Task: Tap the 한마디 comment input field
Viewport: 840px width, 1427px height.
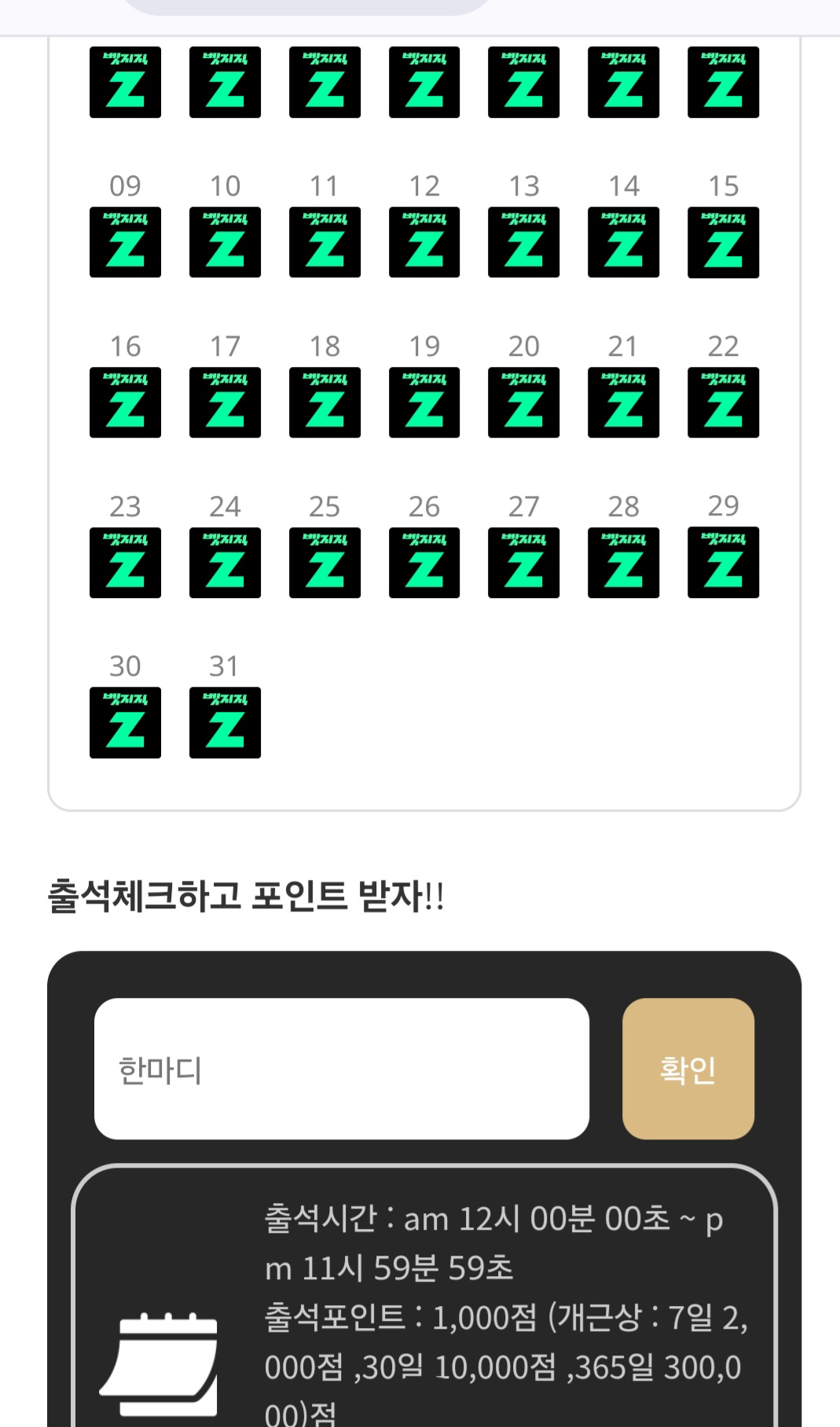Action: tap(341, 1069)
